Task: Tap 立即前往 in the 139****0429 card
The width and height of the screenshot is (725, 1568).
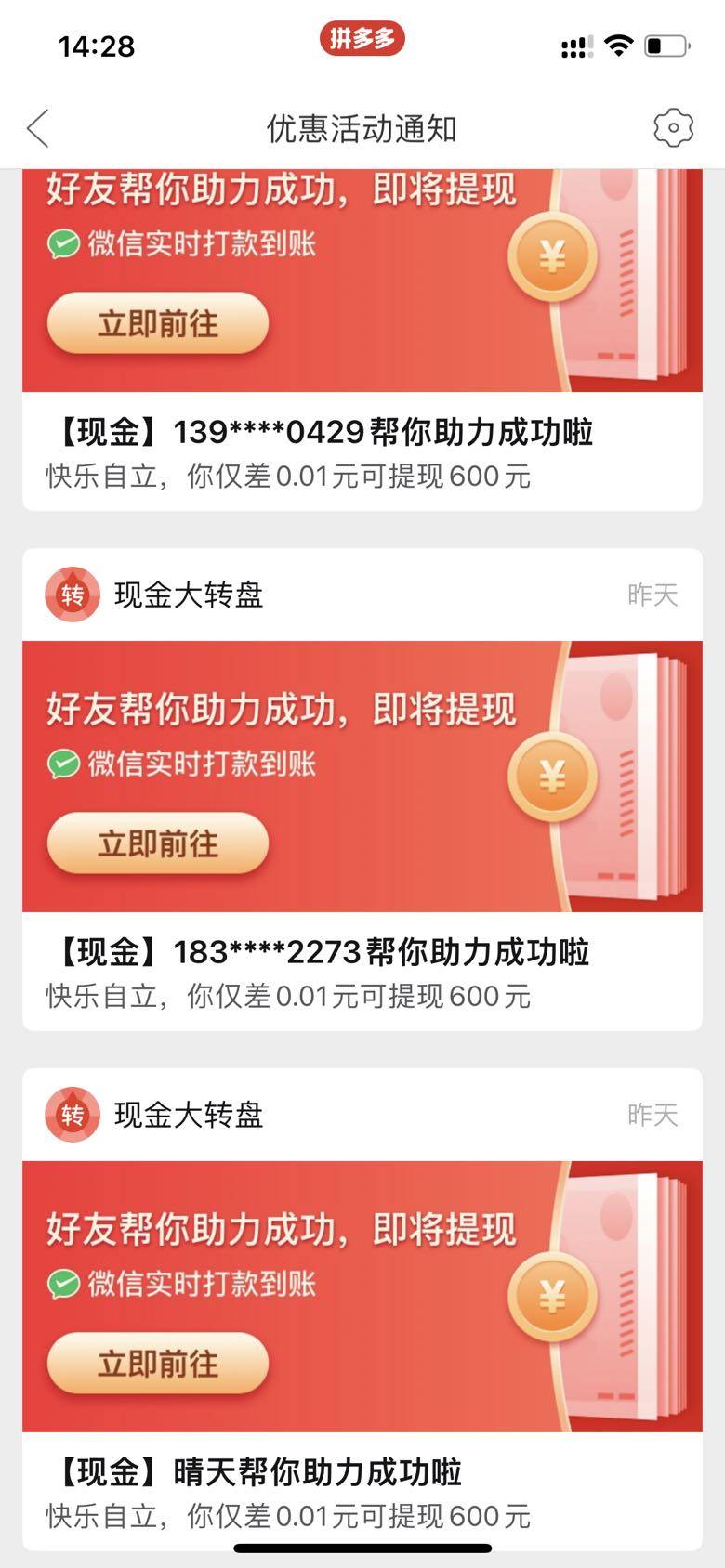Action: pos(158,323)
